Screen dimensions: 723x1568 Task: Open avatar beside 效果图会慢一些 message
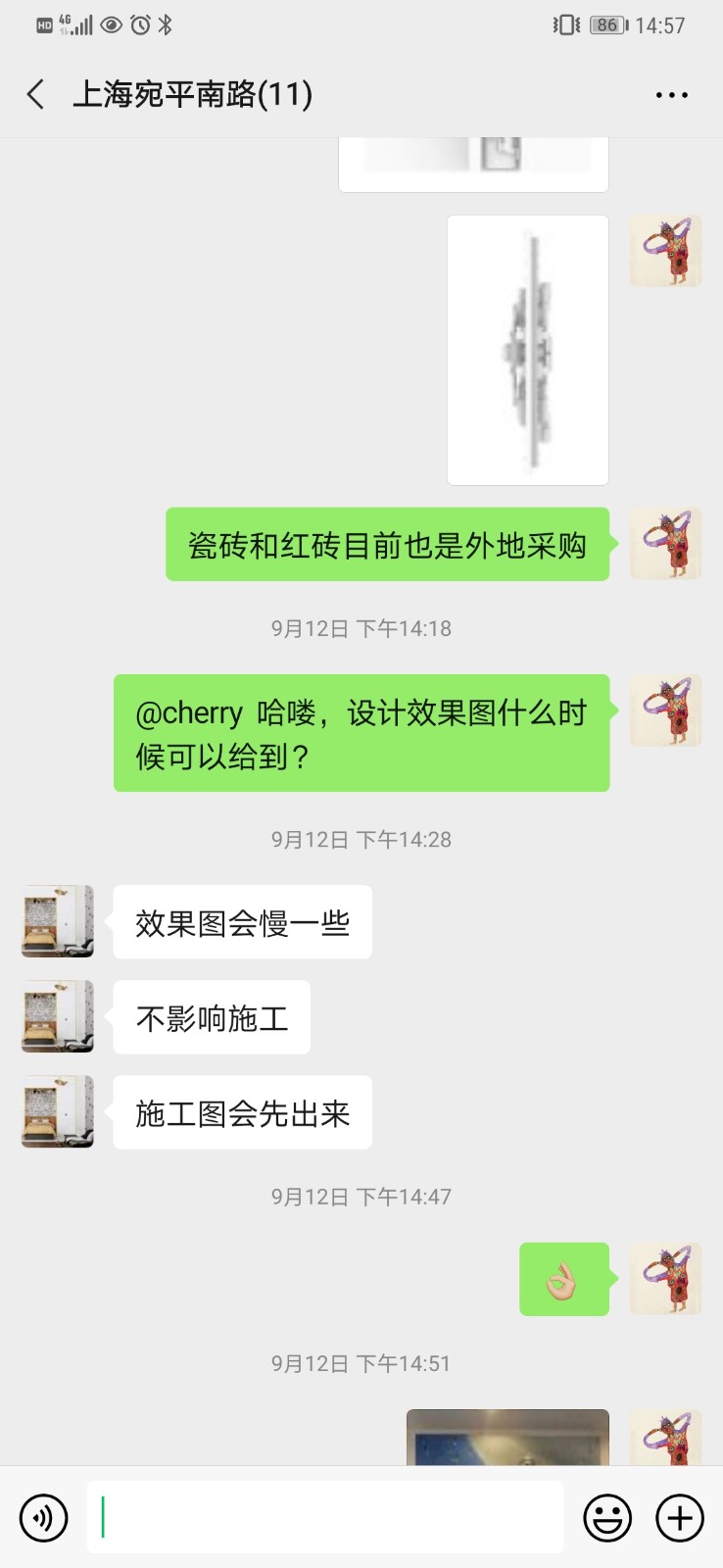click(x=58, y=921)
